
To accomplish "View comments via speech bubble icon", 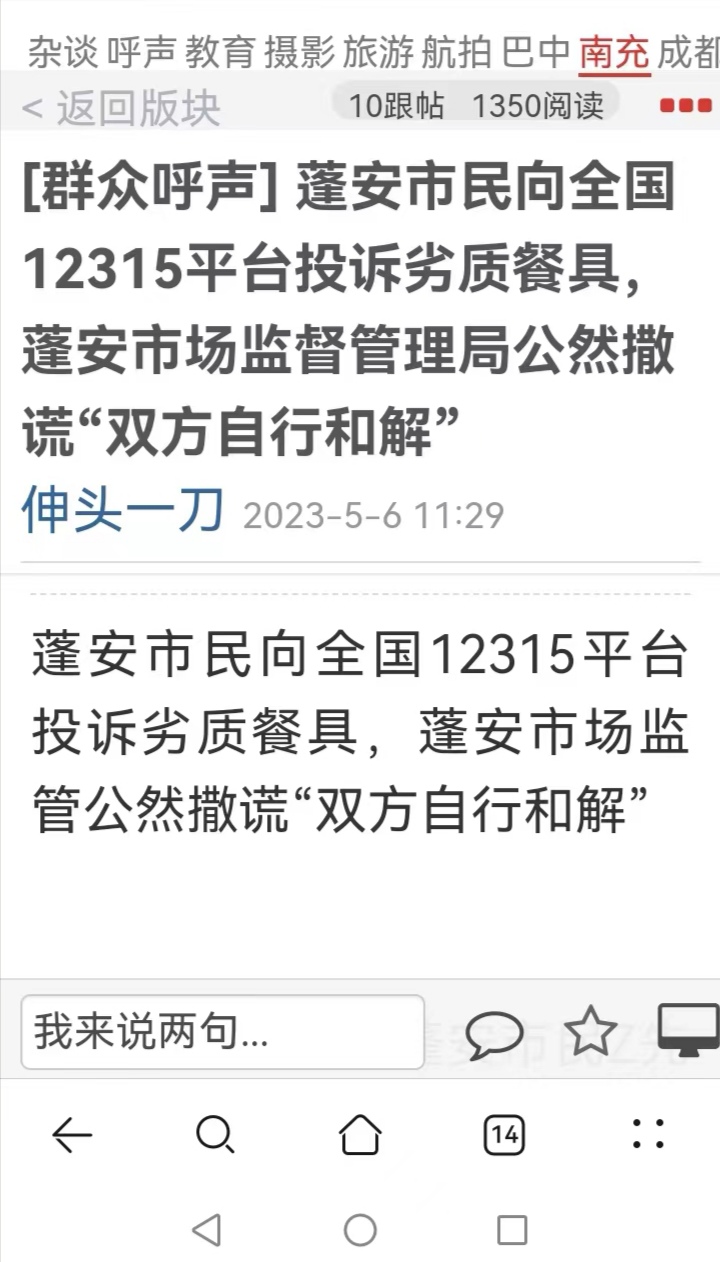I will tap(494, 1033).
